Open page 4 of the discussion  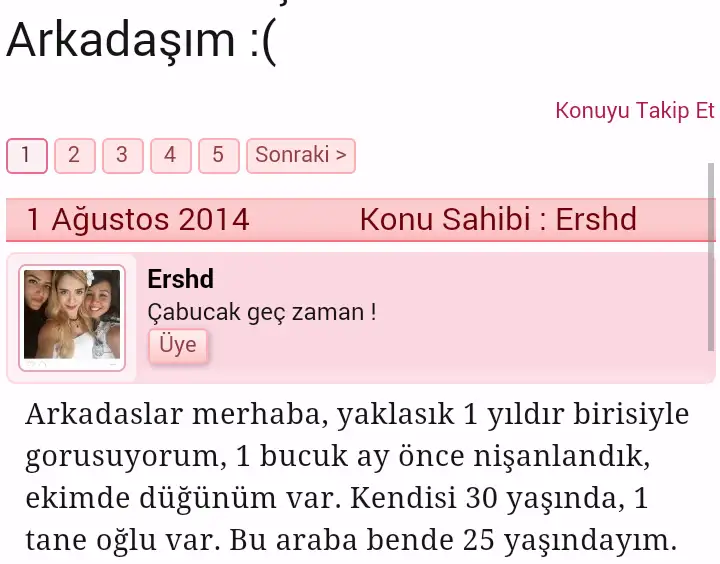coord(170,155)
